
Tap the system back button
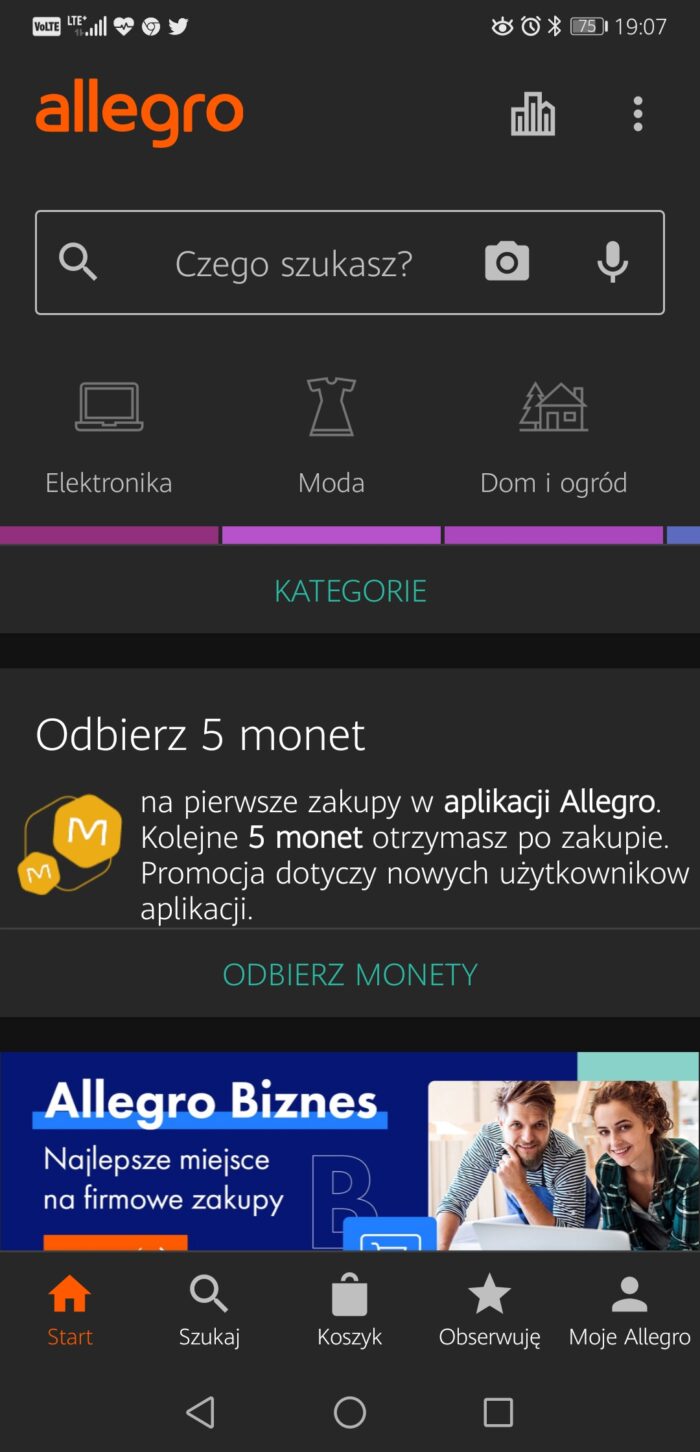[x=201, y=1412]
